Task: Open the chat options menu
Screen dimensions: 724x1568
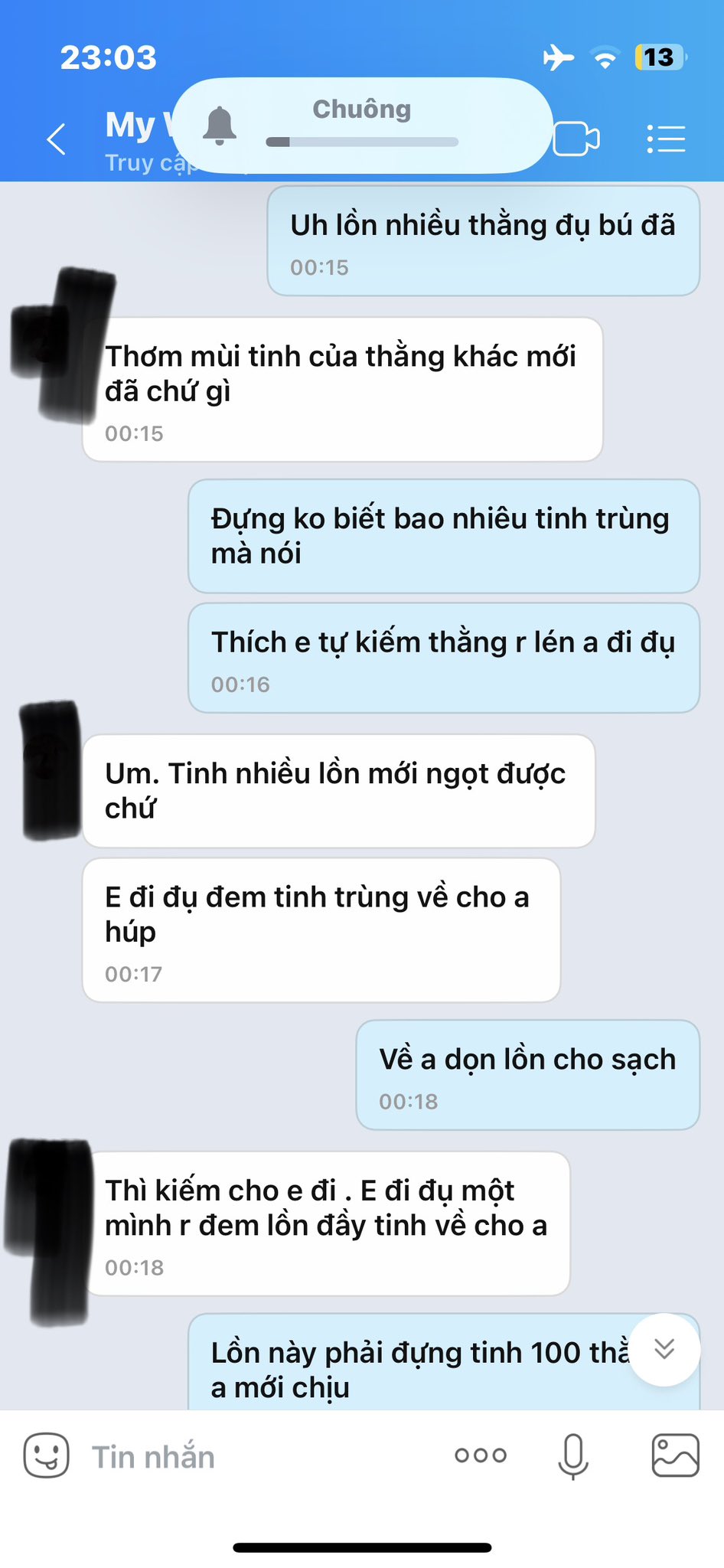Action: [x=666, y=139]
